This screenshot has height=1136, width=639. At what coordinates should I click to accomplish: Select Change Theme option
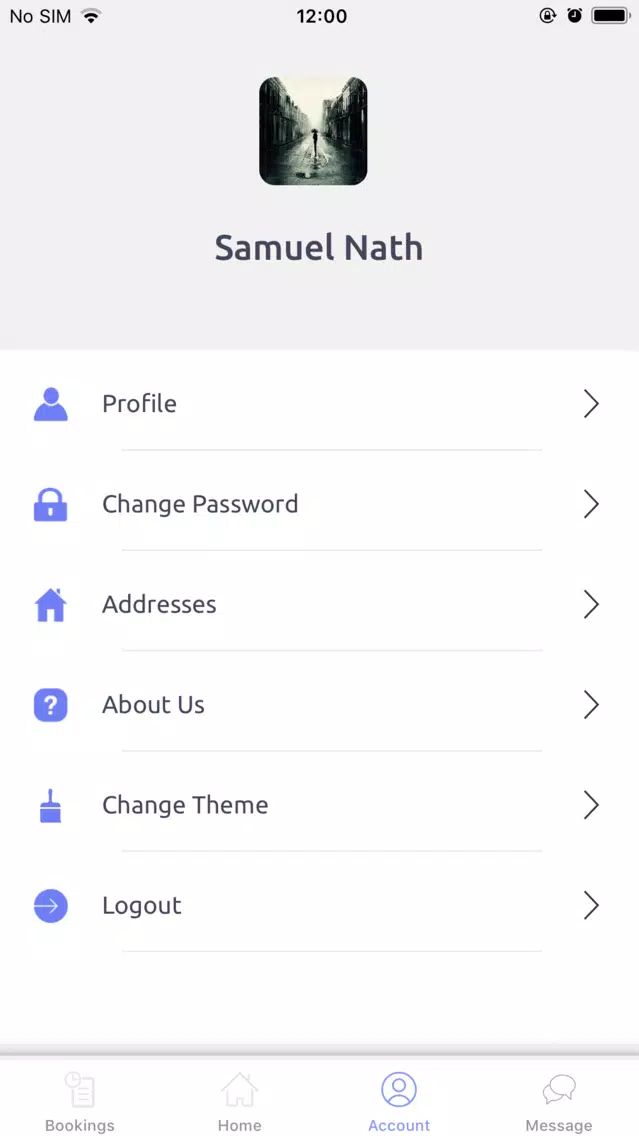point(320,805)
